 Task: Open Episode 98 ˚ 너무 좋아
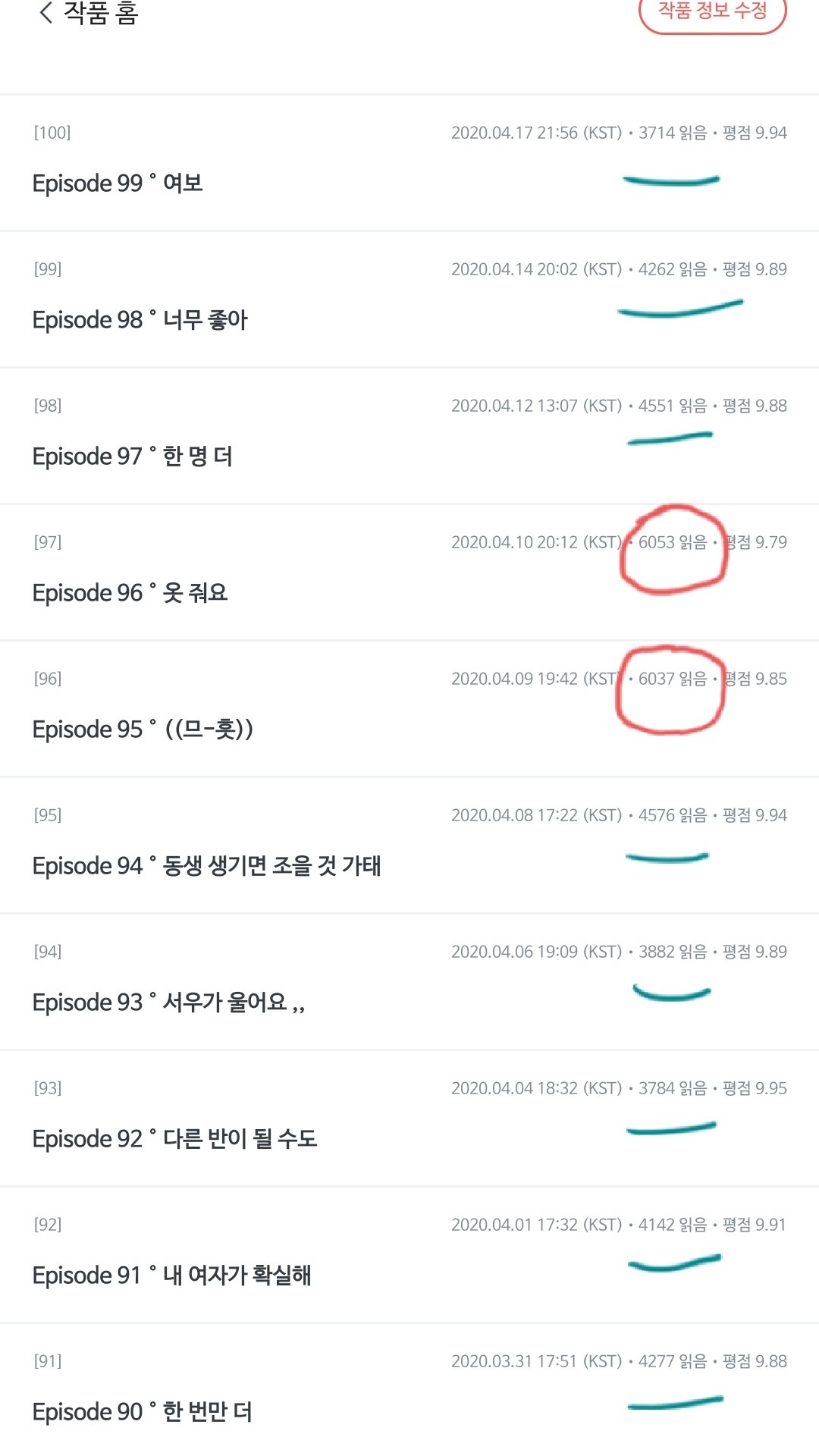[140, 320]
